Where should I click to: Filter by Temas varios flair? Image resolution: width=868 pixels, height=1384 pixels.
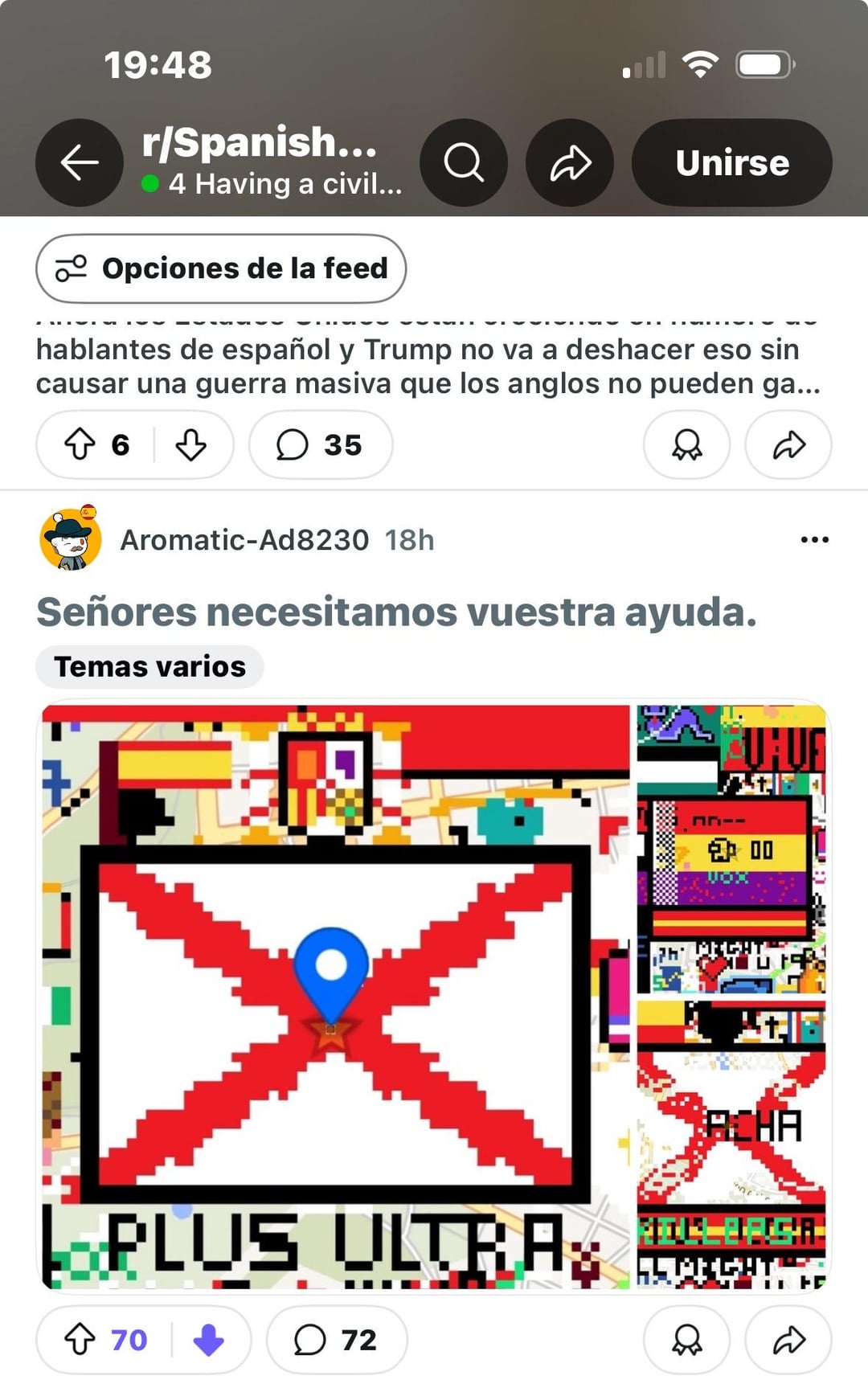pos(149,666)
